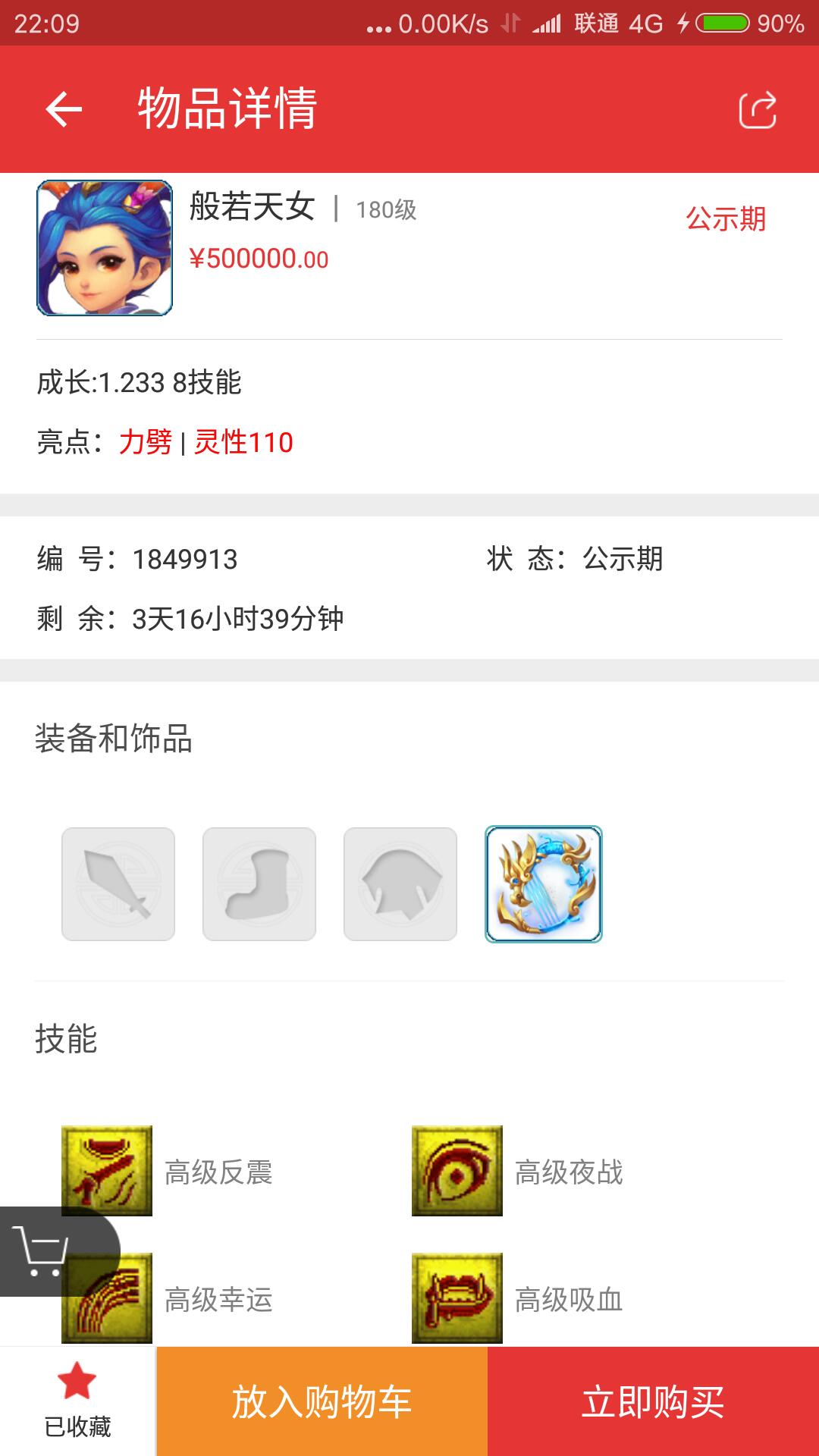This screenshot has width=819, height=1456.
Task: View the equipped accessory ring item
Action: [543, 884]
